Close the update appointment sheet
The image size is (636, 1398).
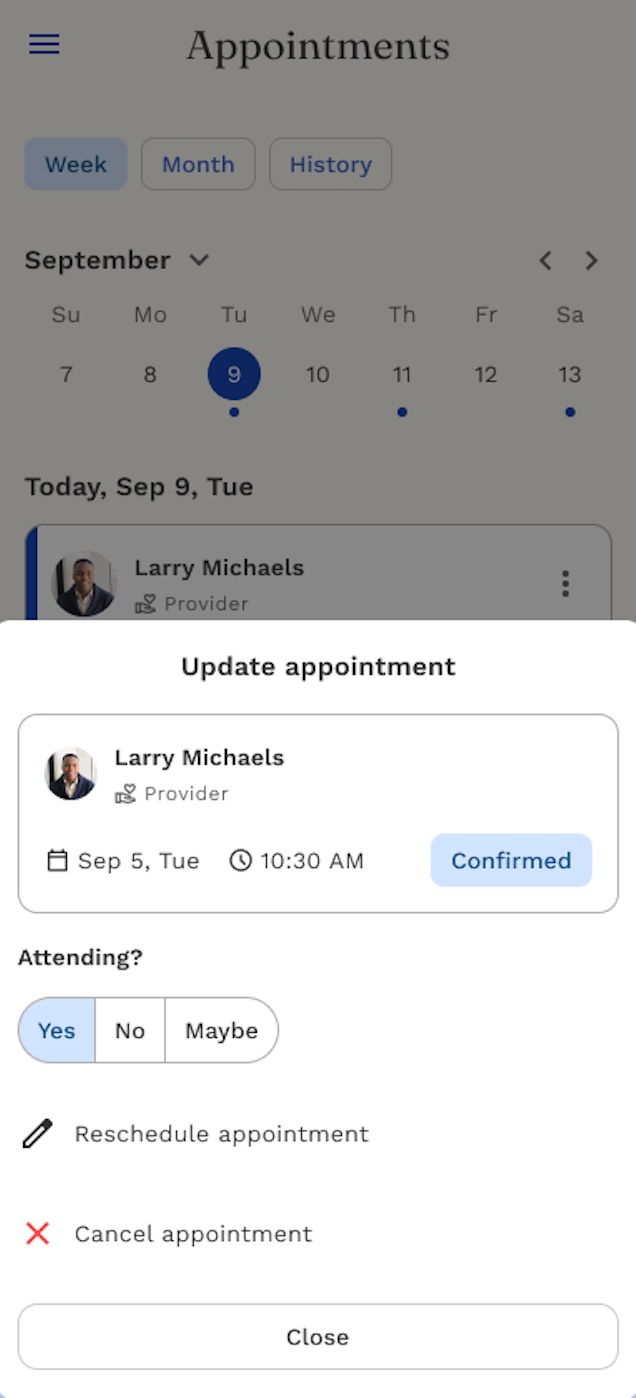(x=318, y=1337)
